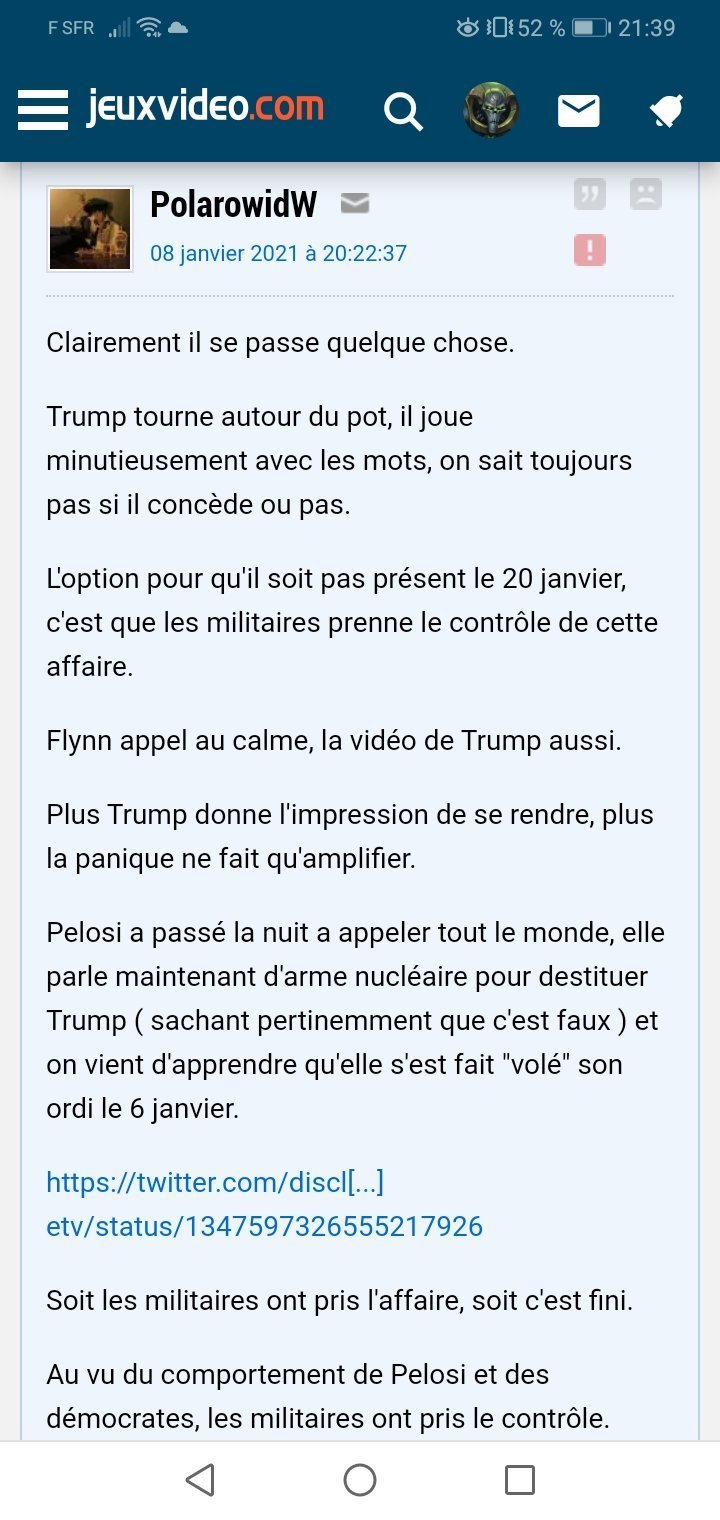Send PolarowidW a private message

[355, 204]
